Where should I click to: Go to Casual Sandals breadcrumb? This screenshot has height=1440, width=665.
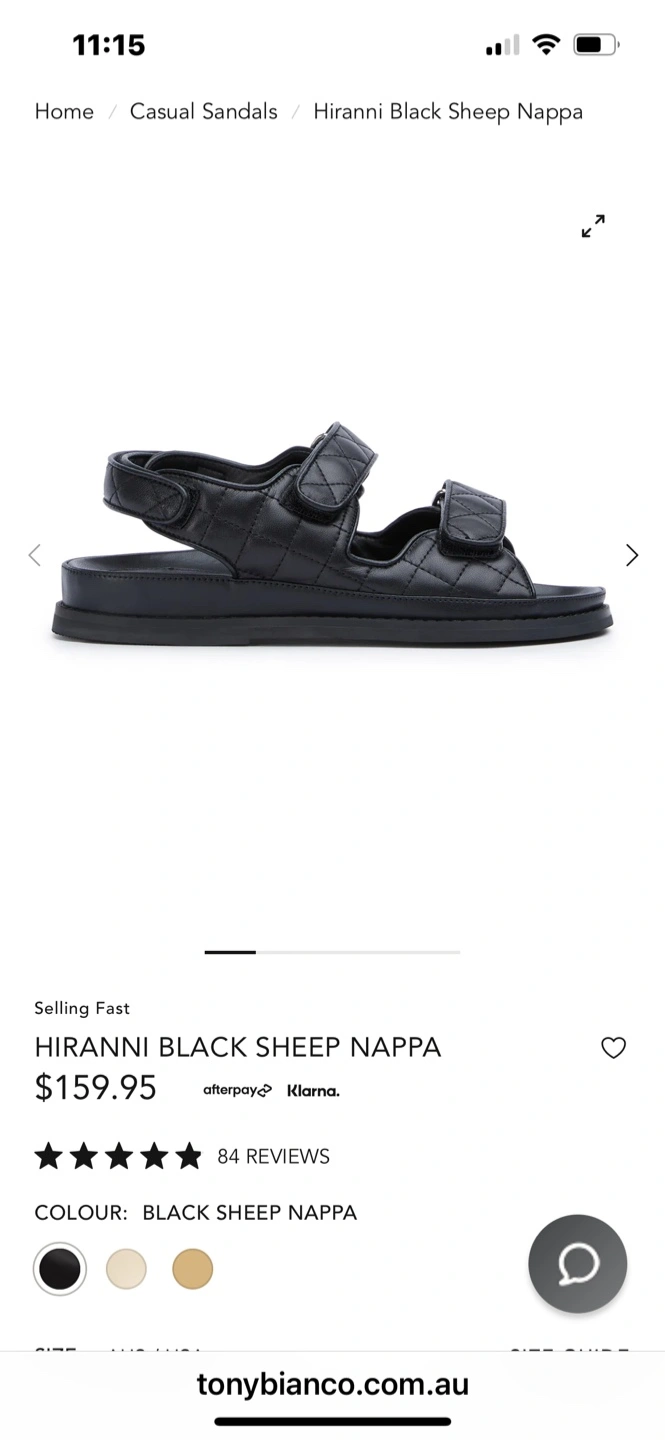tap(203, 112)
